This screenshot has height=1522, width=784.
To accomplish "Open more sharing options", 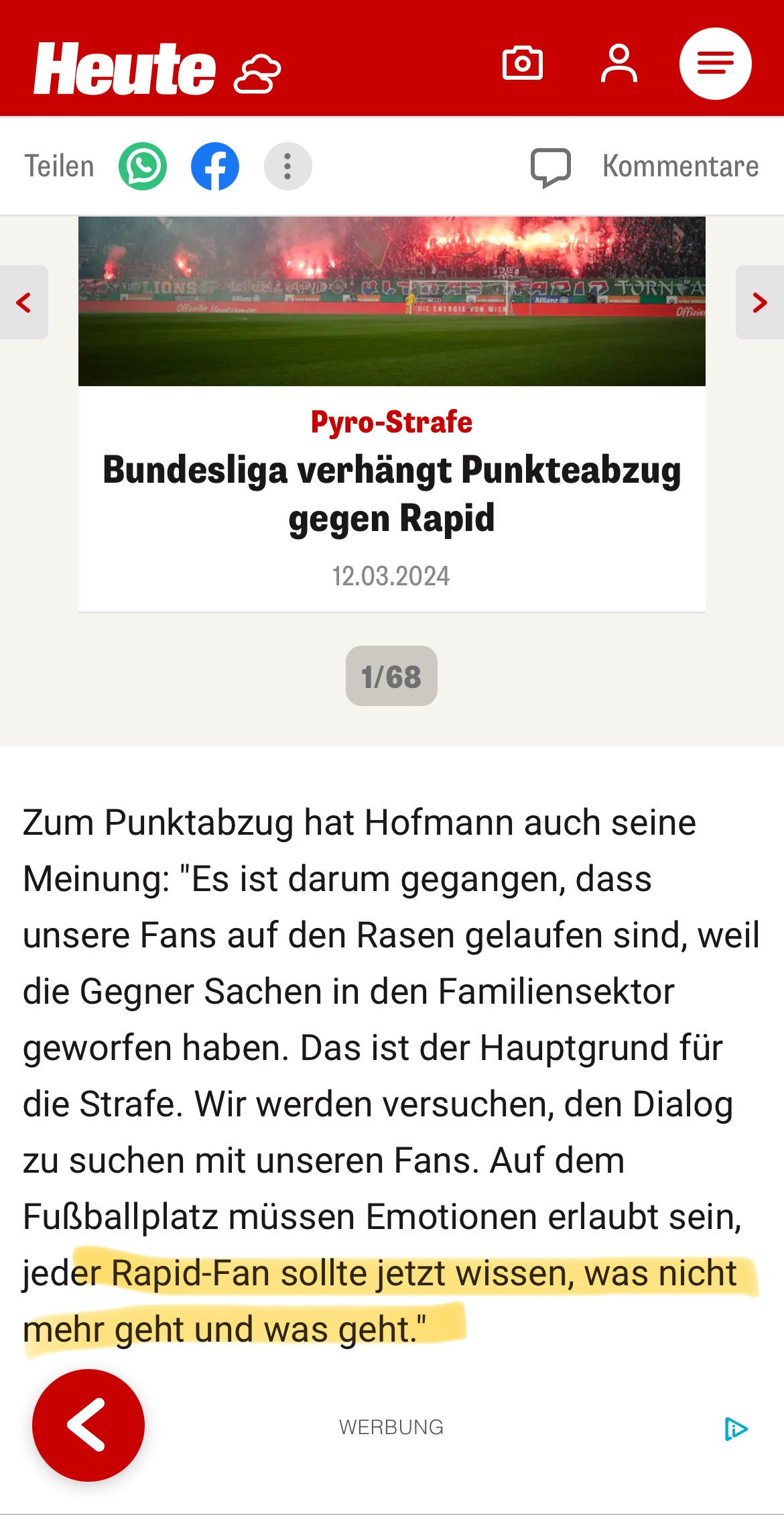I will [287, 166].
